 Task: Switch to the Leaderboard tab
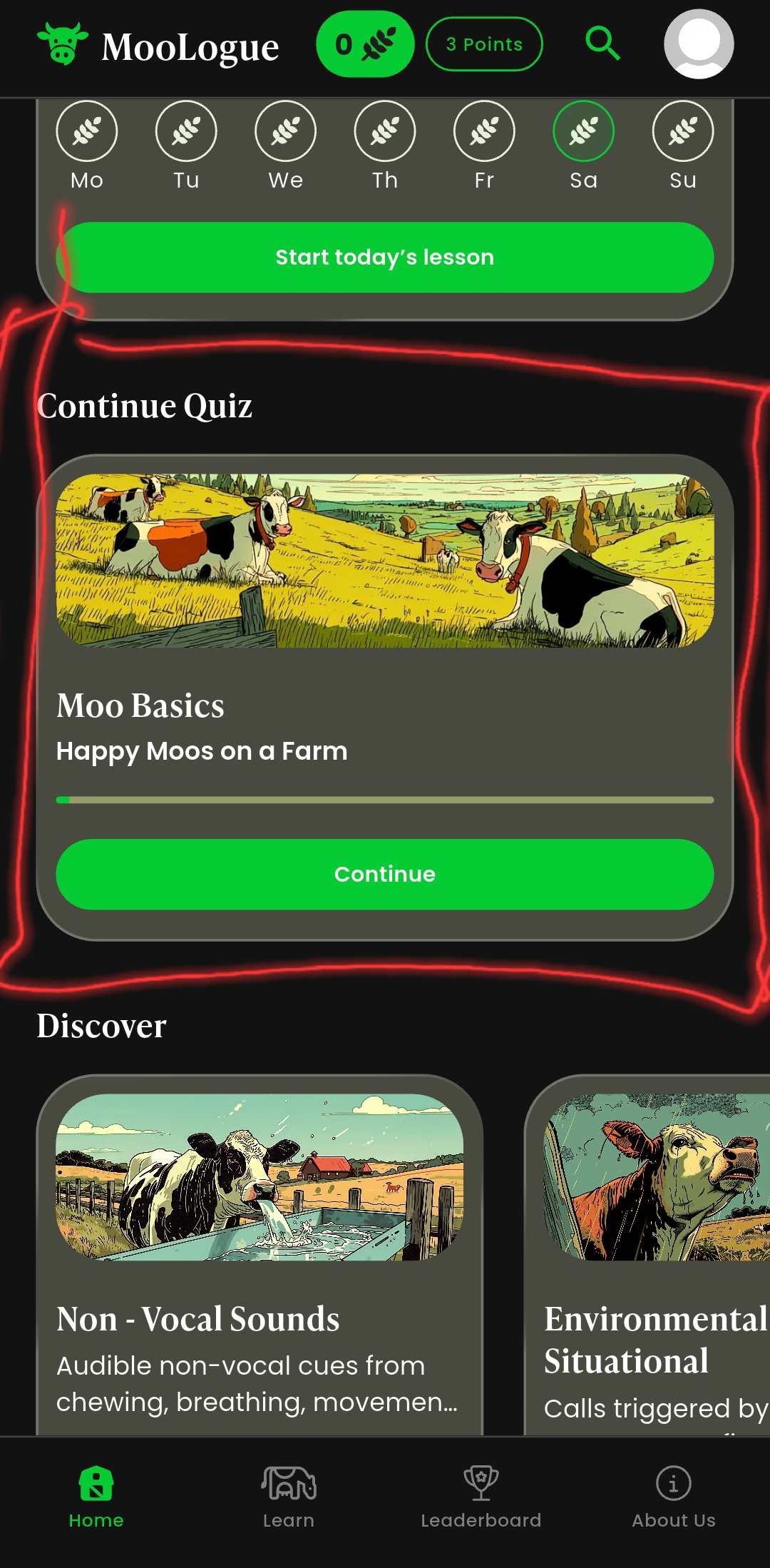[481, 1497]
